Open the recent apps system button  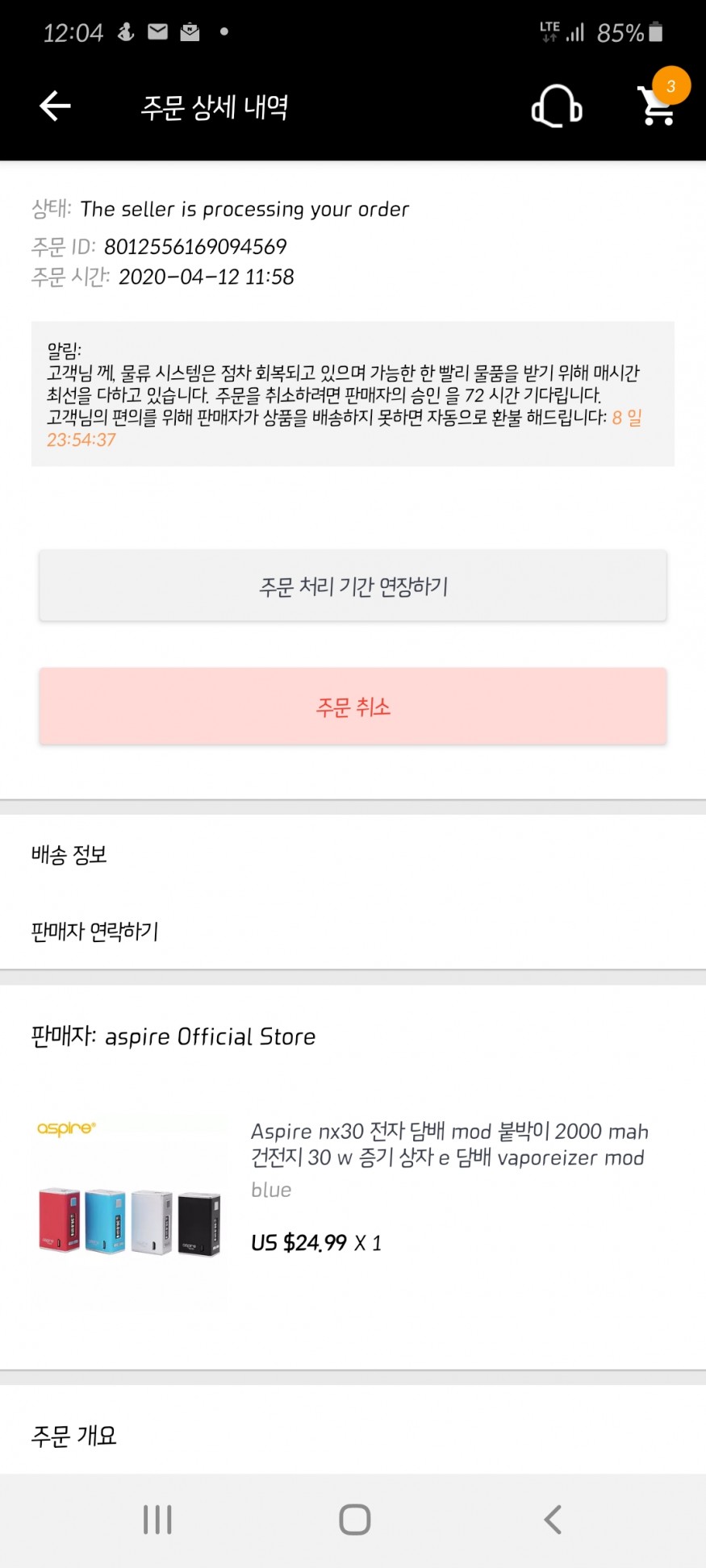[x=157, y=1520]
